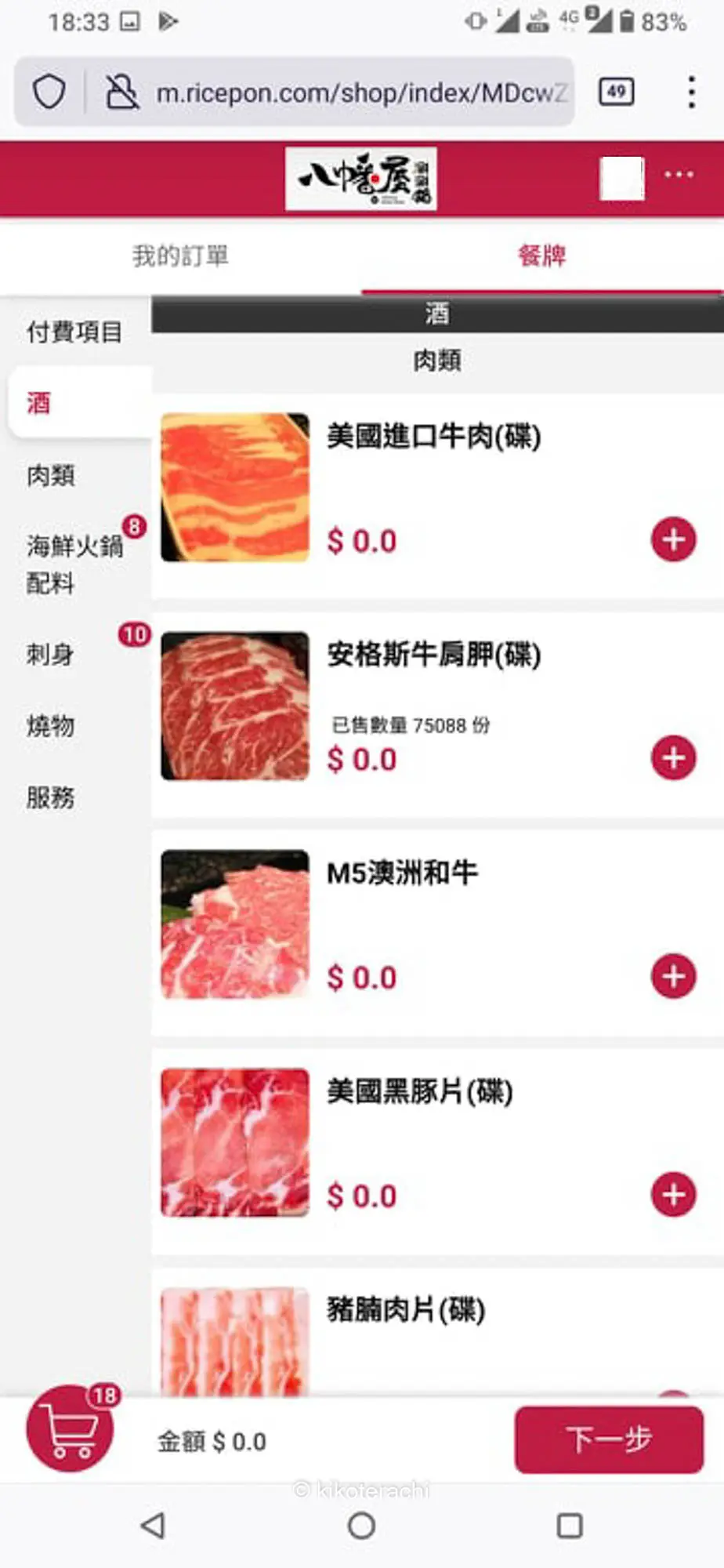The height and width of the screenshot is (1568, 724).
Task: Add M5澳洲和牛 to the order
Action: tap(673, 976)
